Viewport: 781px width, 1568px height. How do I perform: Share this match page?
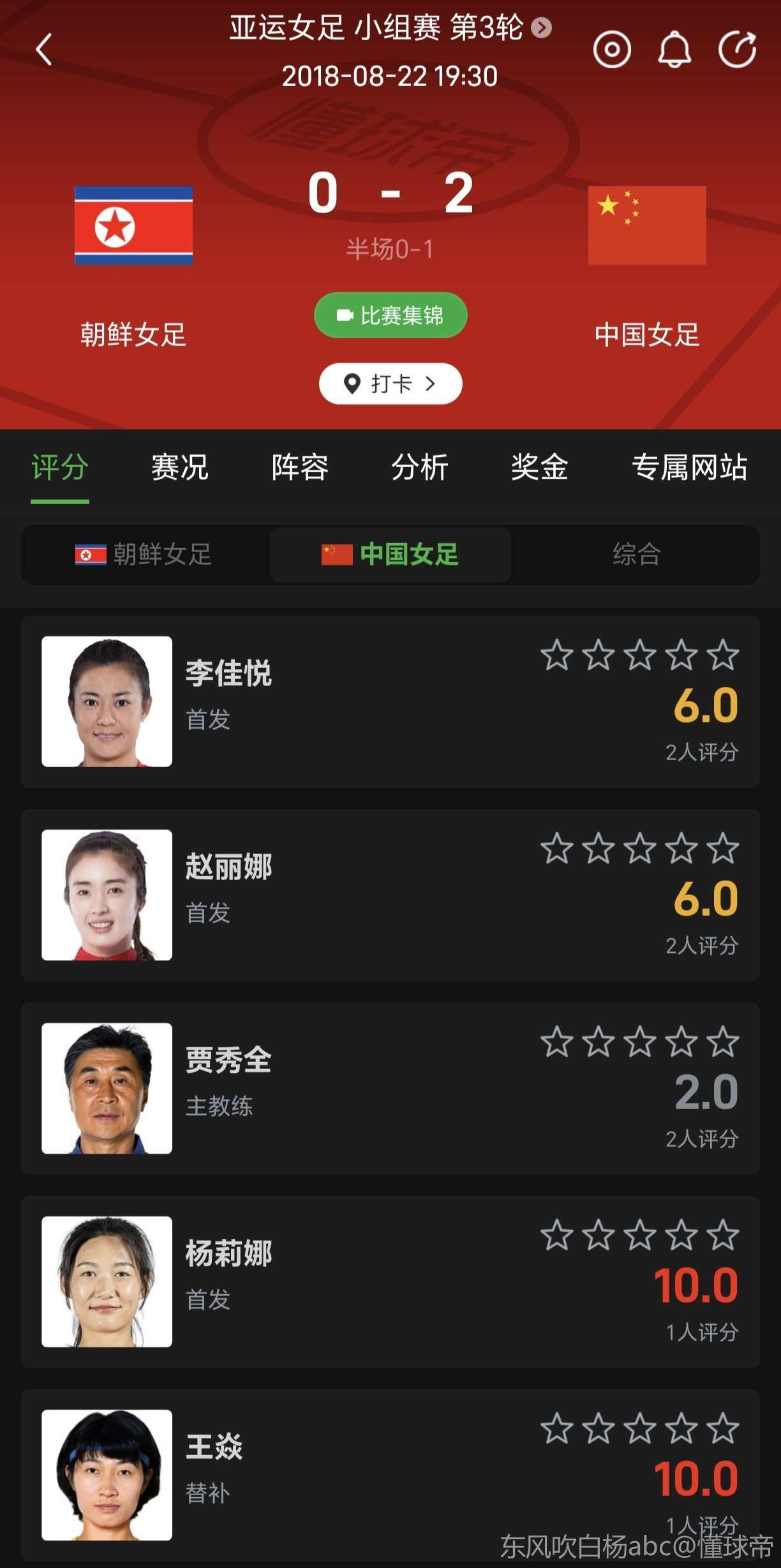[737, 50]
